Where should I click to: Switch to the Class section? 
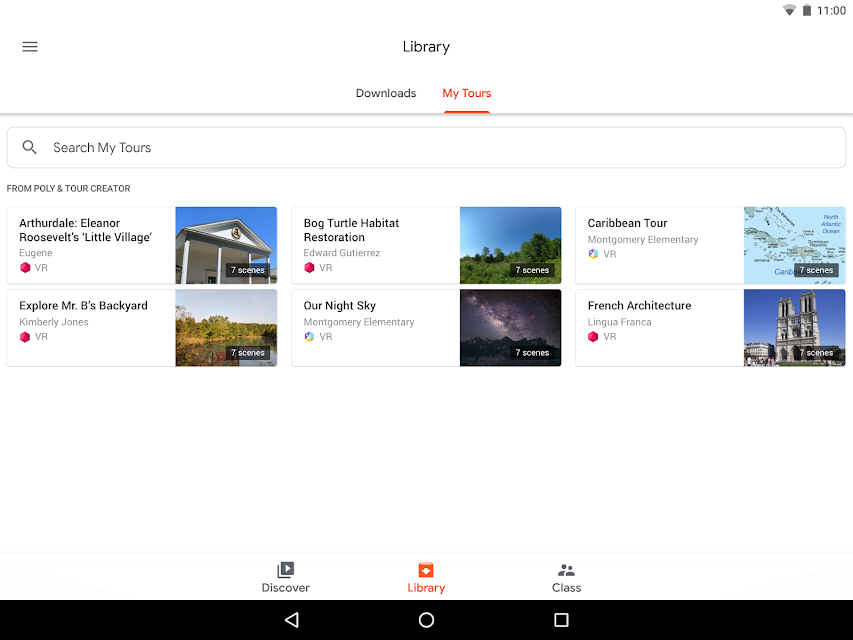pos(566,577)
